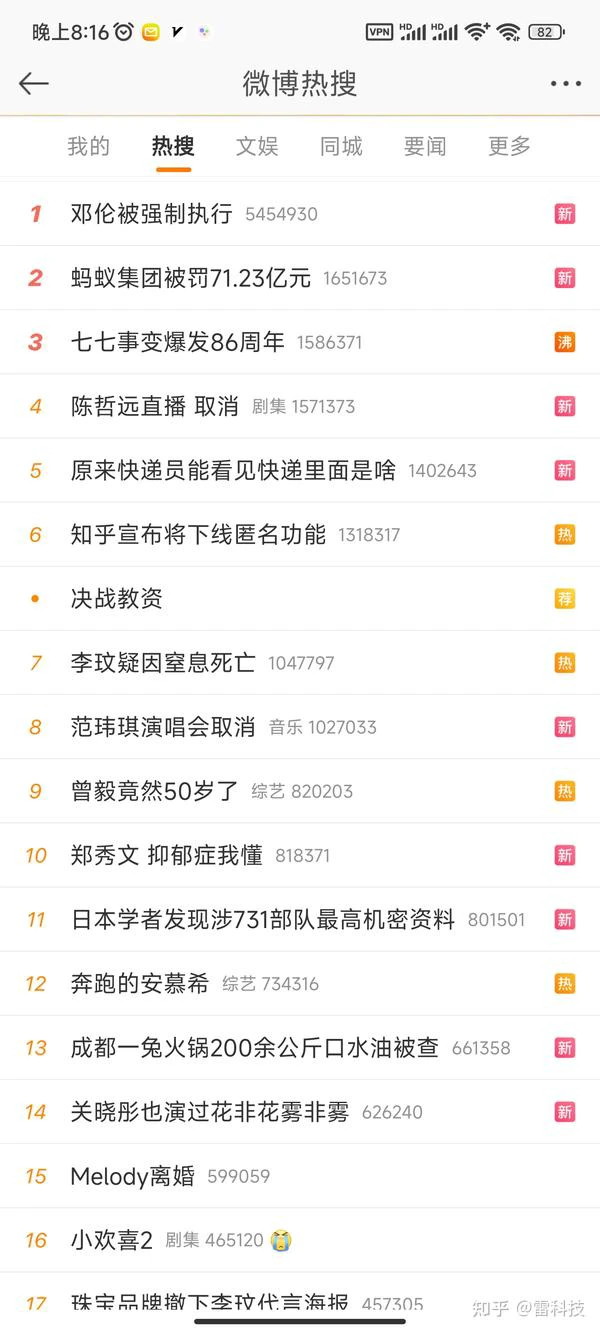View topic 范玮琪演唱会取消
This screenshot has width=600, height=1333.
[x=300, y=726]
